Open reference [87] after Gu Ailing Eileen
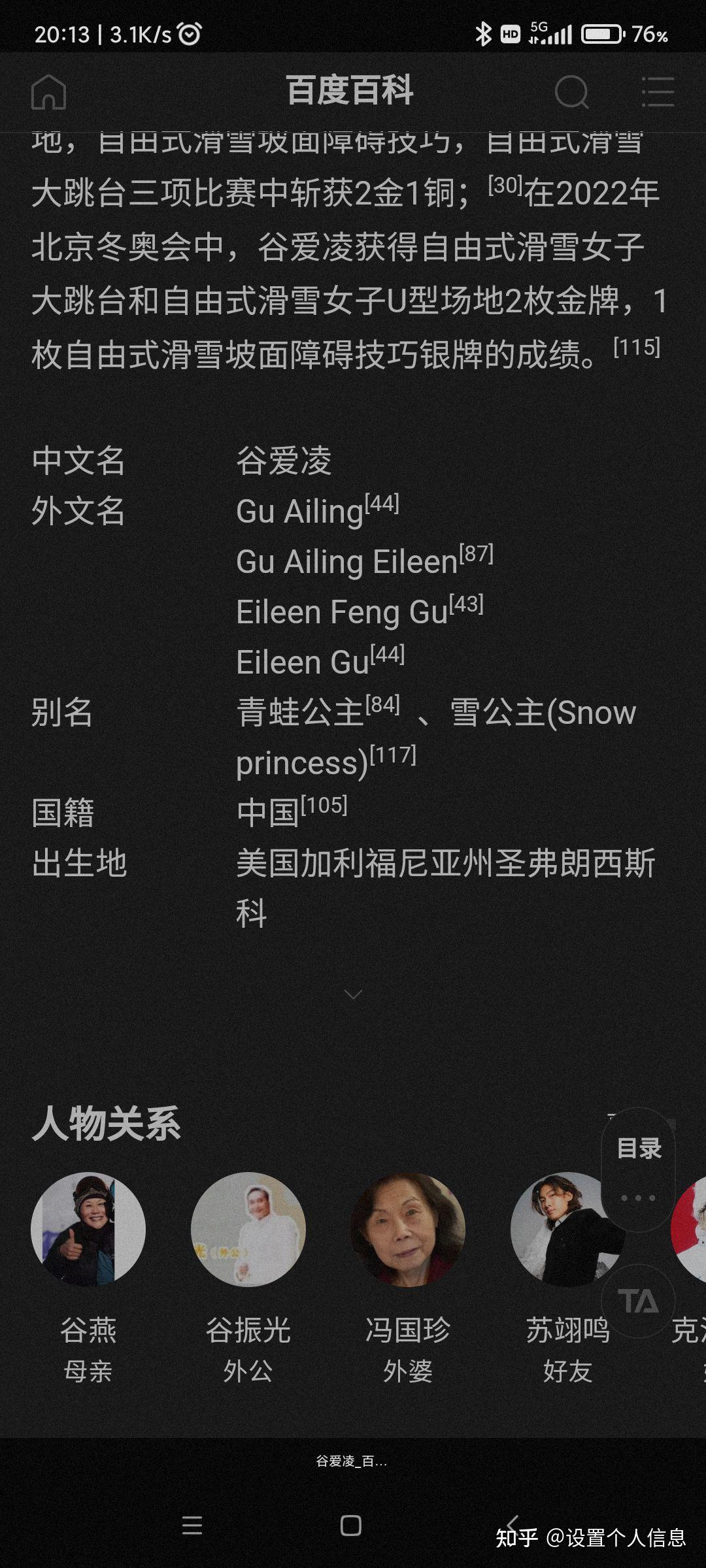Screen dimensions: 706x1568 click(x=476, y=553)
